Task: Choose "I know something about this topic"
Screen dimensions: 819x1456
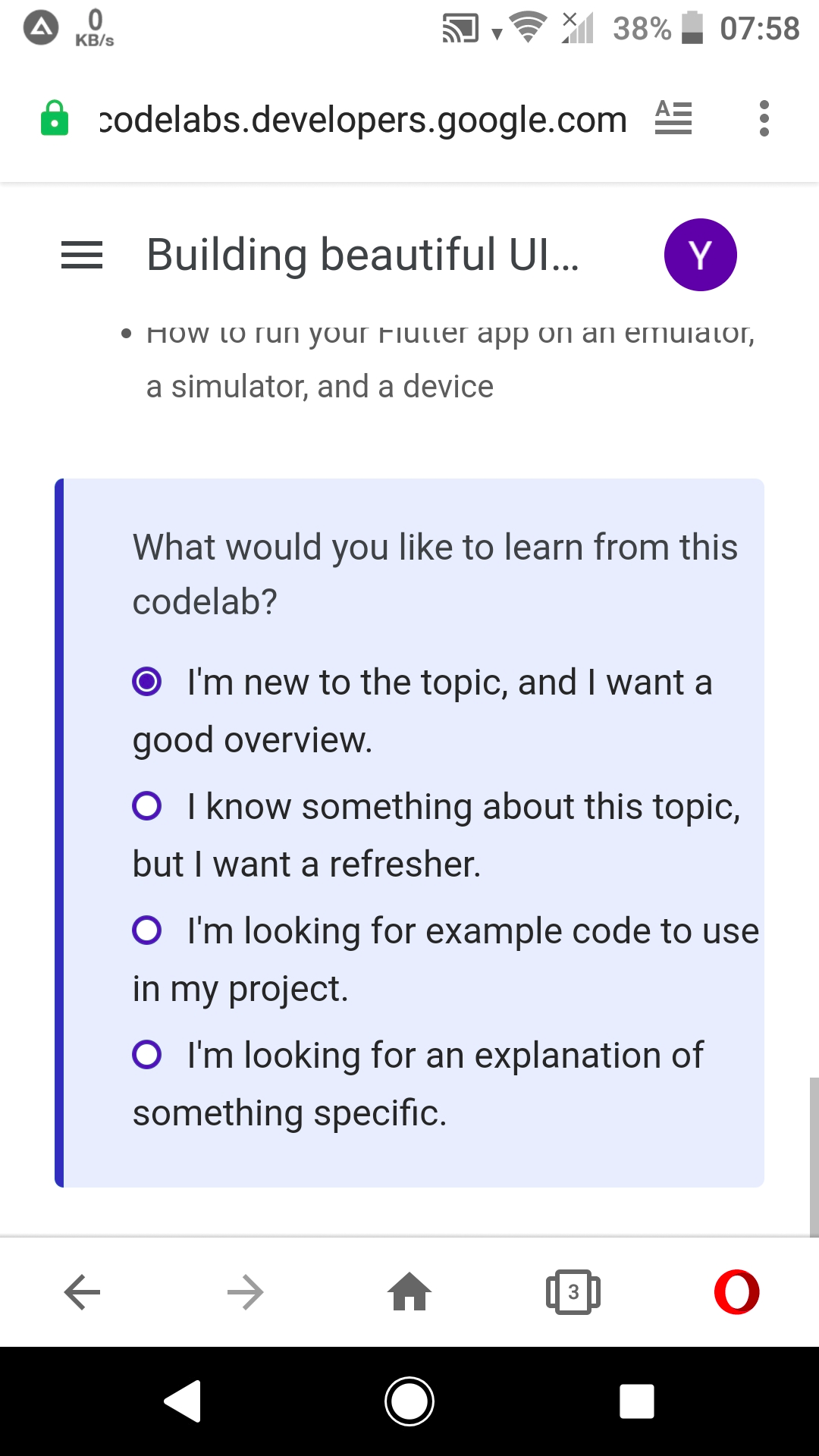Action: [x=146, y=806]
